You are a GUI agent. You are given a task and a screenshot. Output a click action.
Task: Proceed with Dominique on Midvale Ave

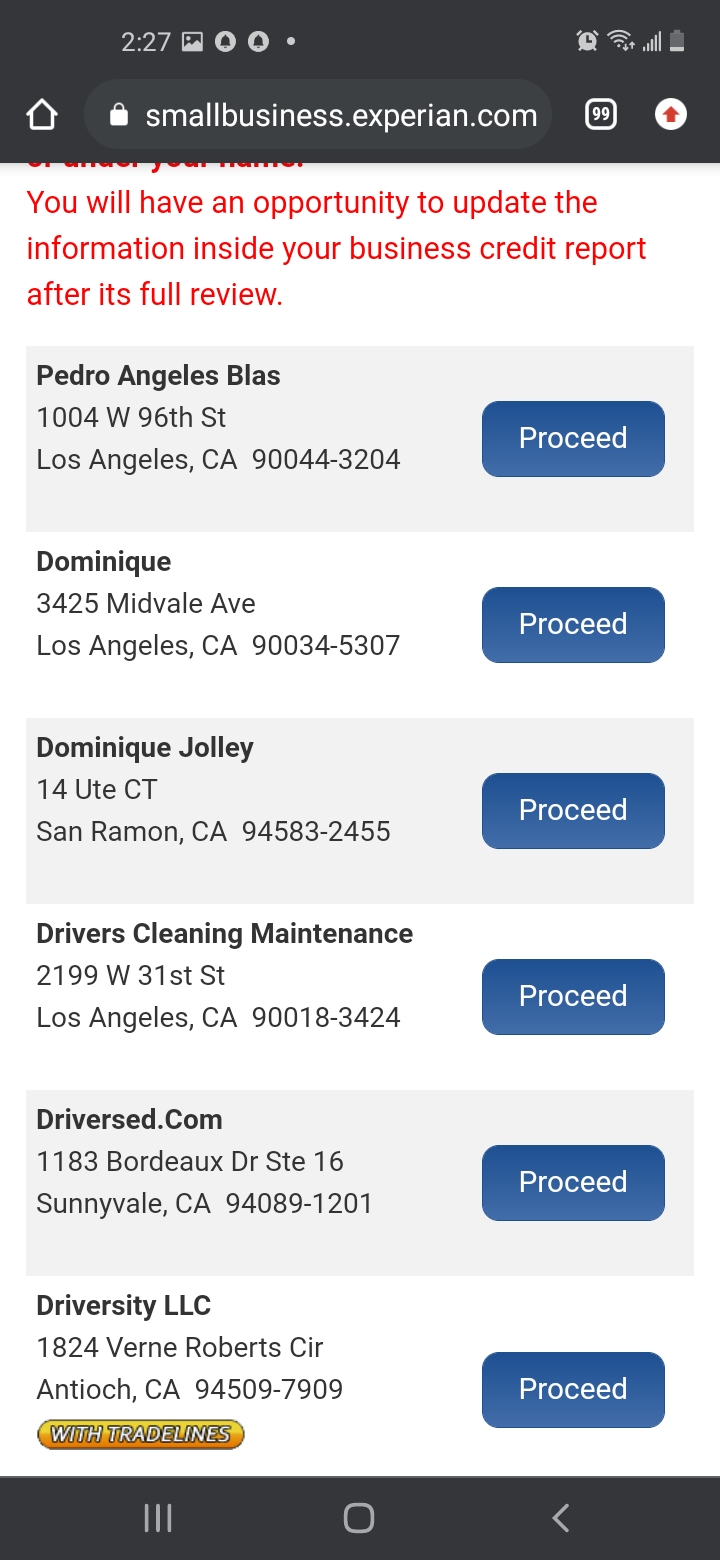[x=573, y=624]
